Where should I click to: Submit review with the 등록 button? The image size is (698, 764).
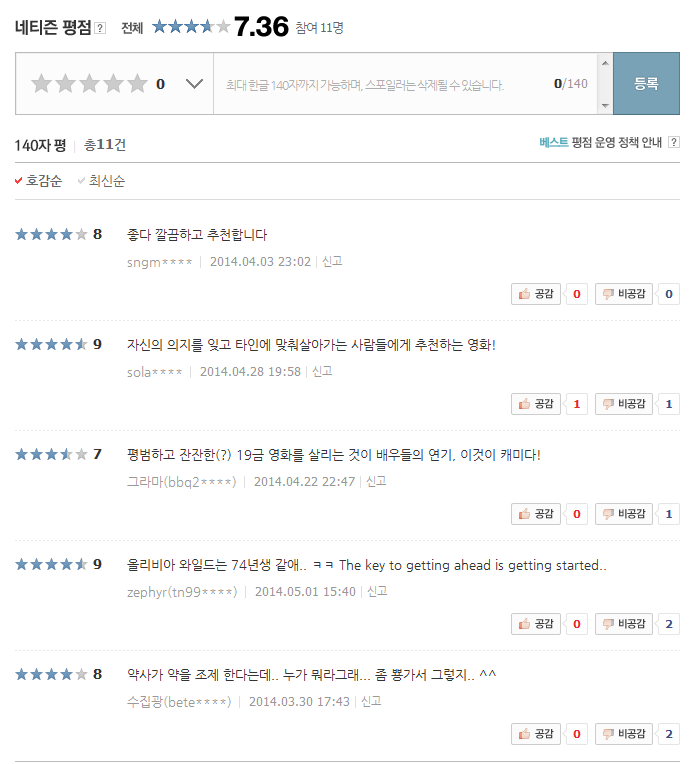(x=646, y=84)
